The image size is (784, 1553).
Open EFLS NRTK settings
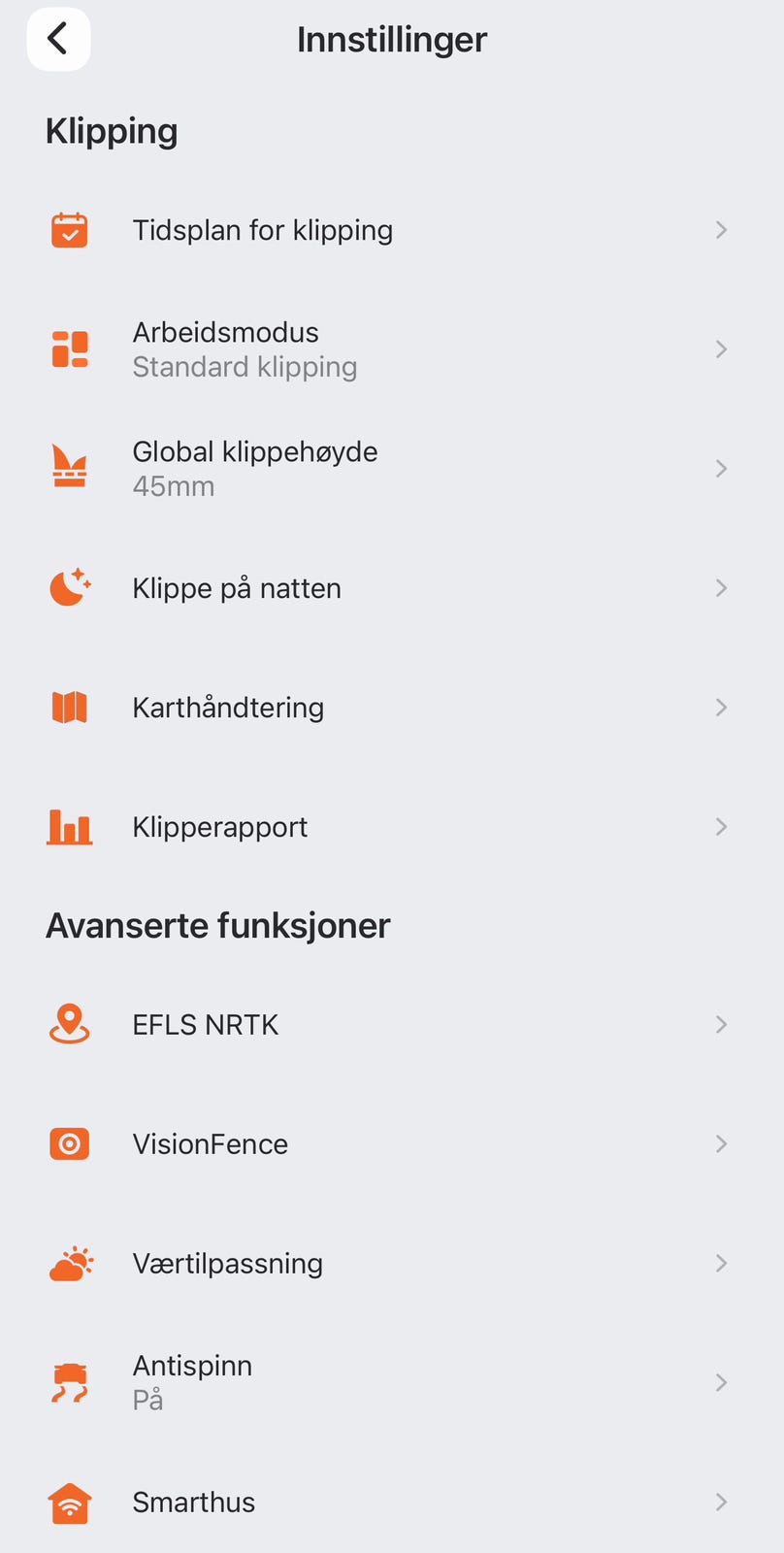pyautogui.click(x=392, y=1025)
